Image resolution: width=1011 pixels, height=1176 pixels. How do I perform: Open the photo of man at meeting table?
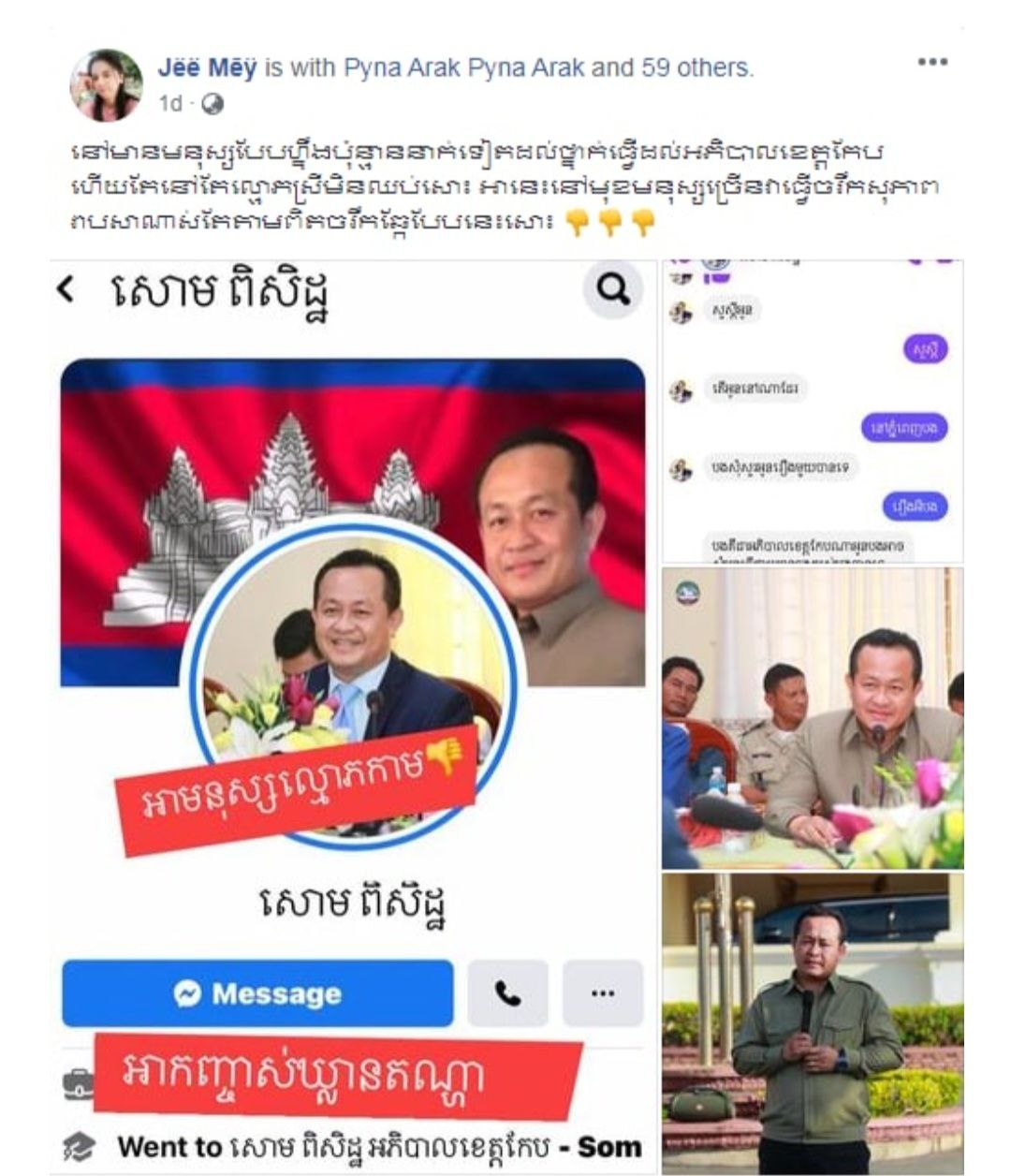coord(812,718)
